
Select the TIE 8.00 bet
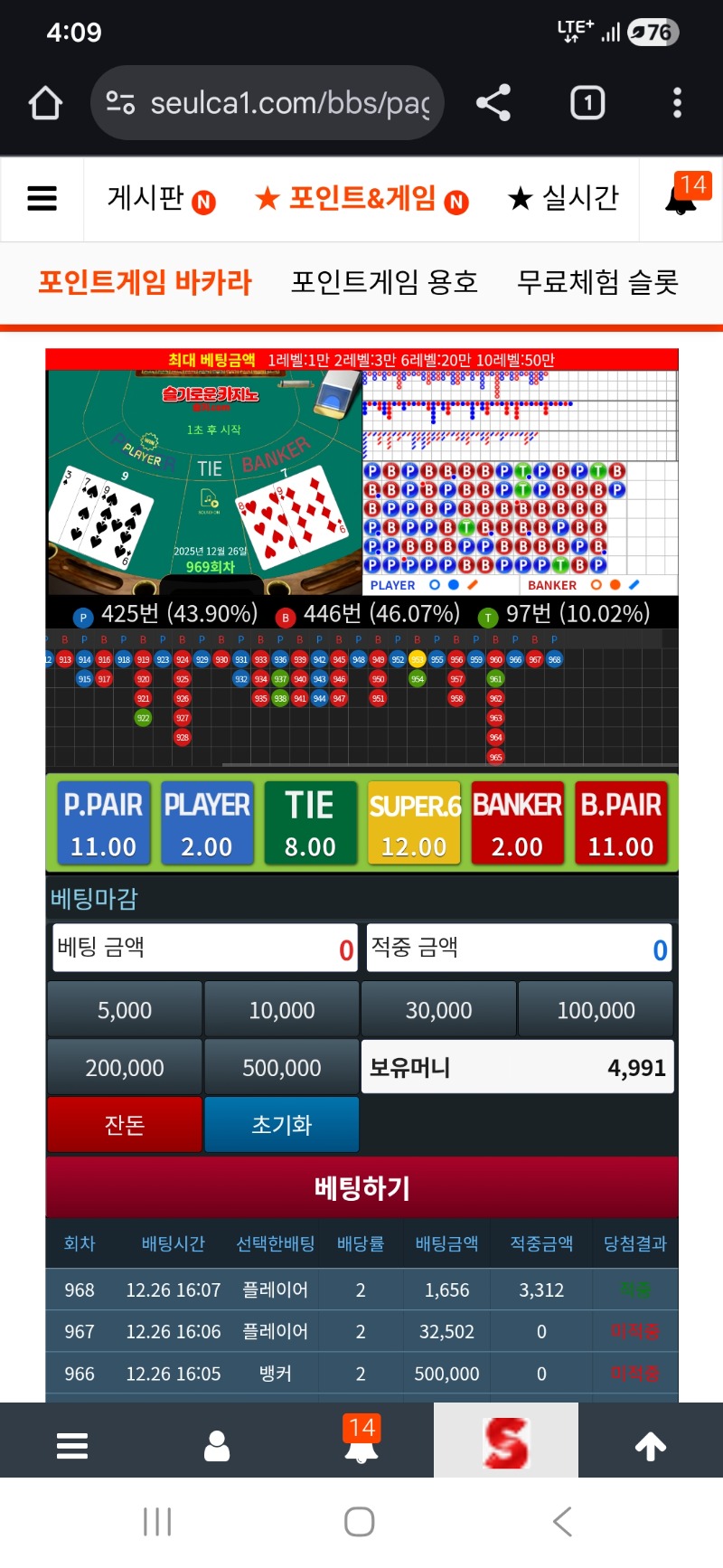(x=310, y=823)
